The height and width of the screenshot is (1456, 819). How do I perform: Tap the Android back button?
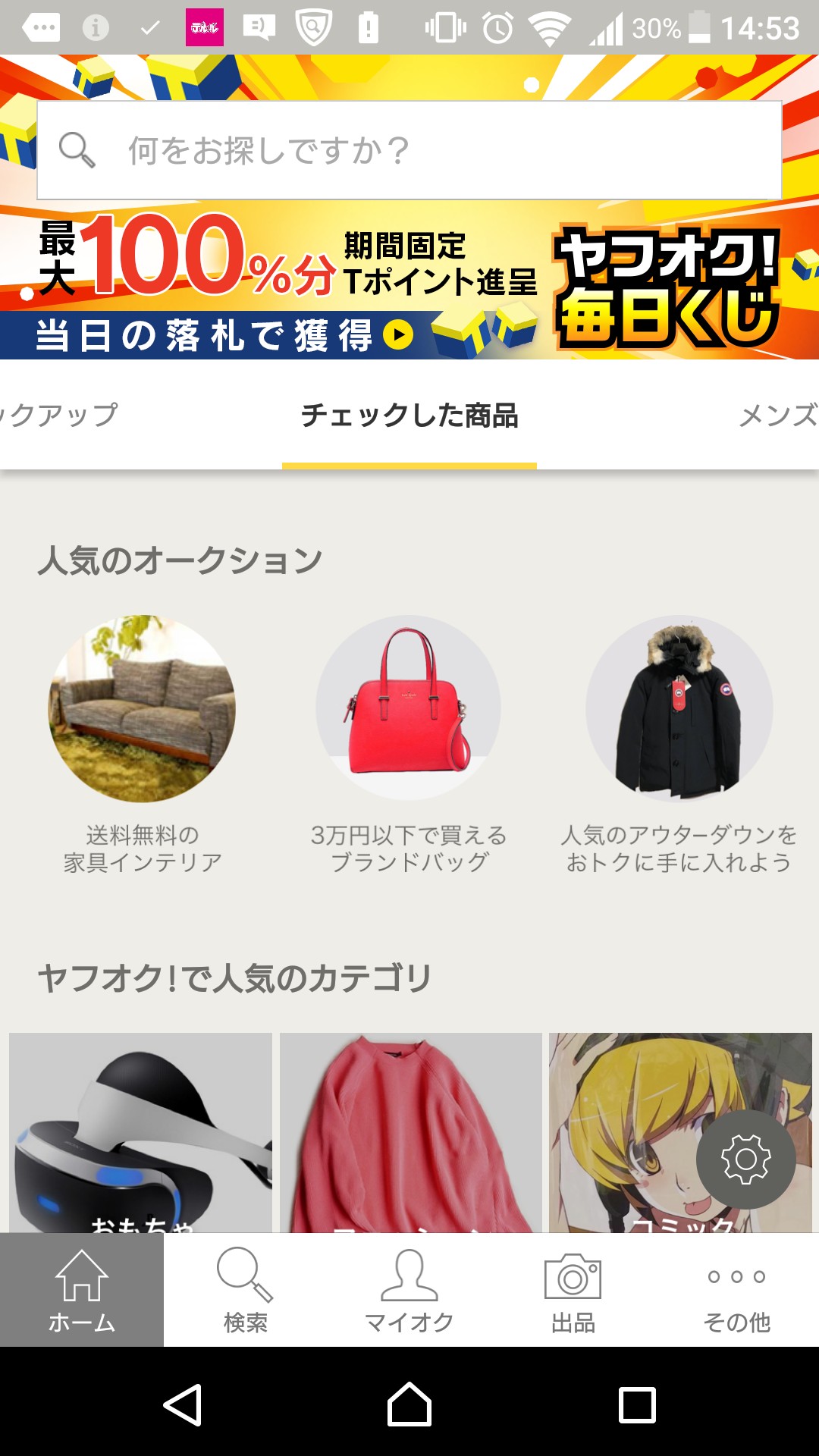[x=183, y=1404]
